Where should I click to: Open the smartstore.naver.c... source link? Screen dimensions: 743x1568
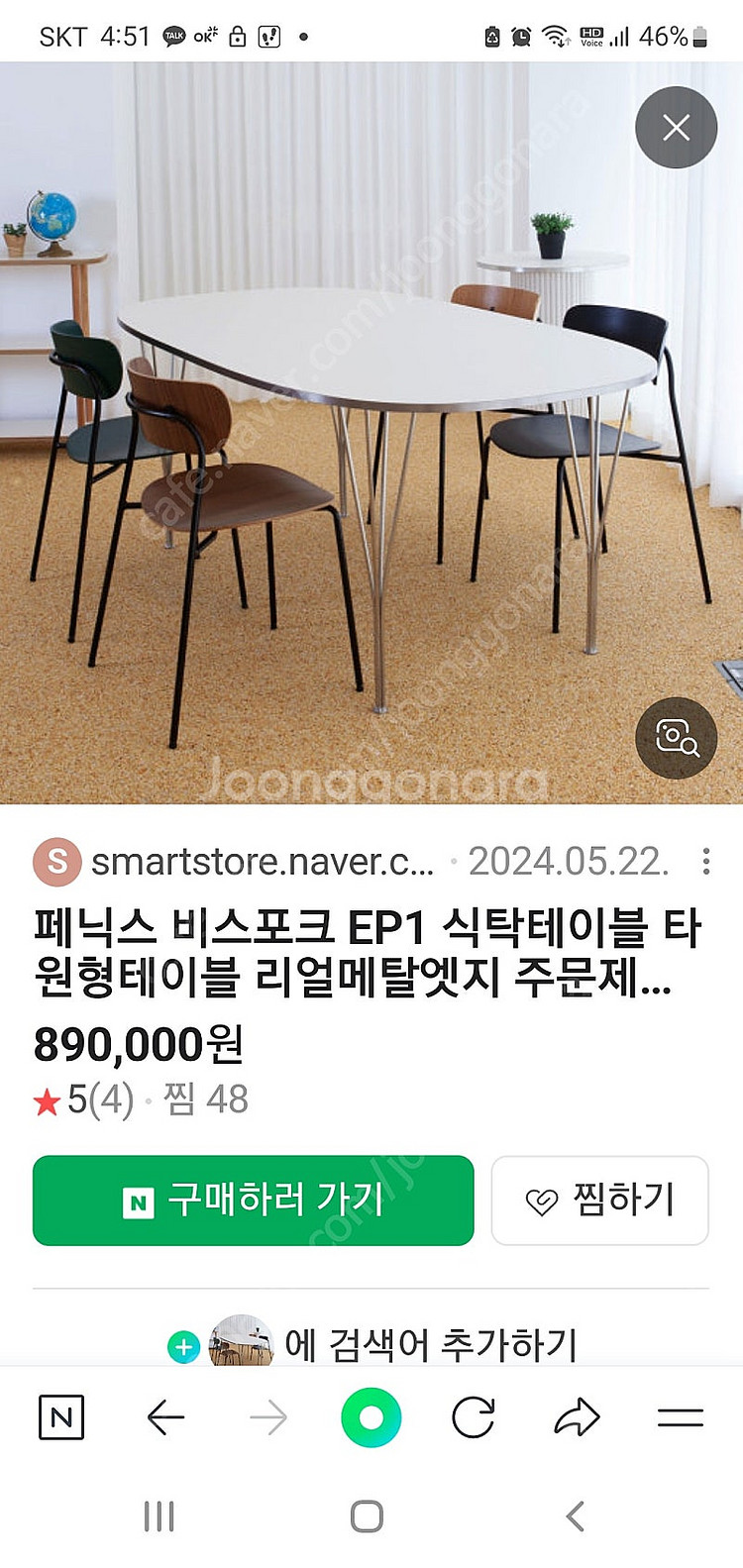(x=263, y=862)
